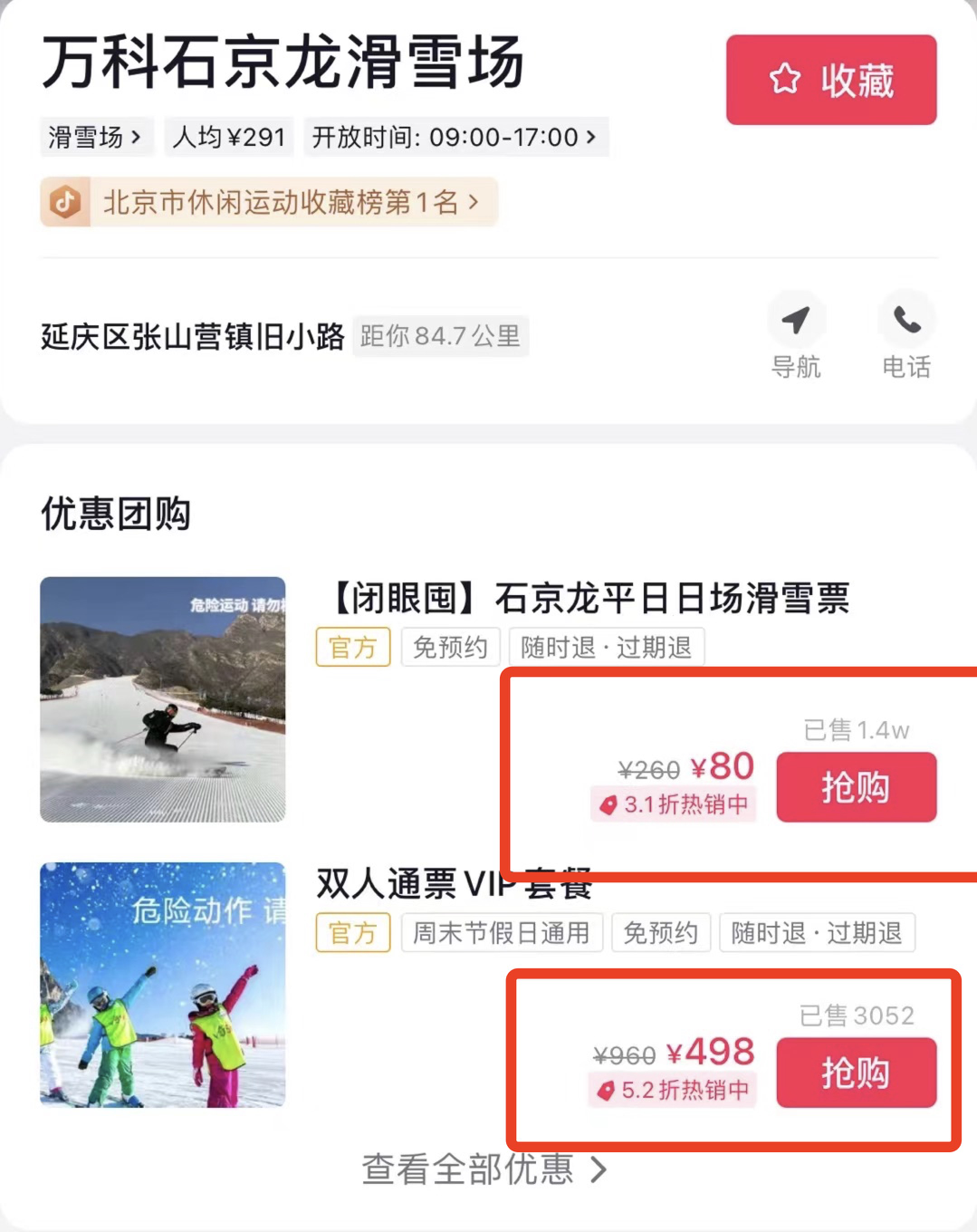The height and width of the screenshot is (1232, 977).
Task: Tap 抢购 for the ¥498 package
Action: tap(856, 1073)
